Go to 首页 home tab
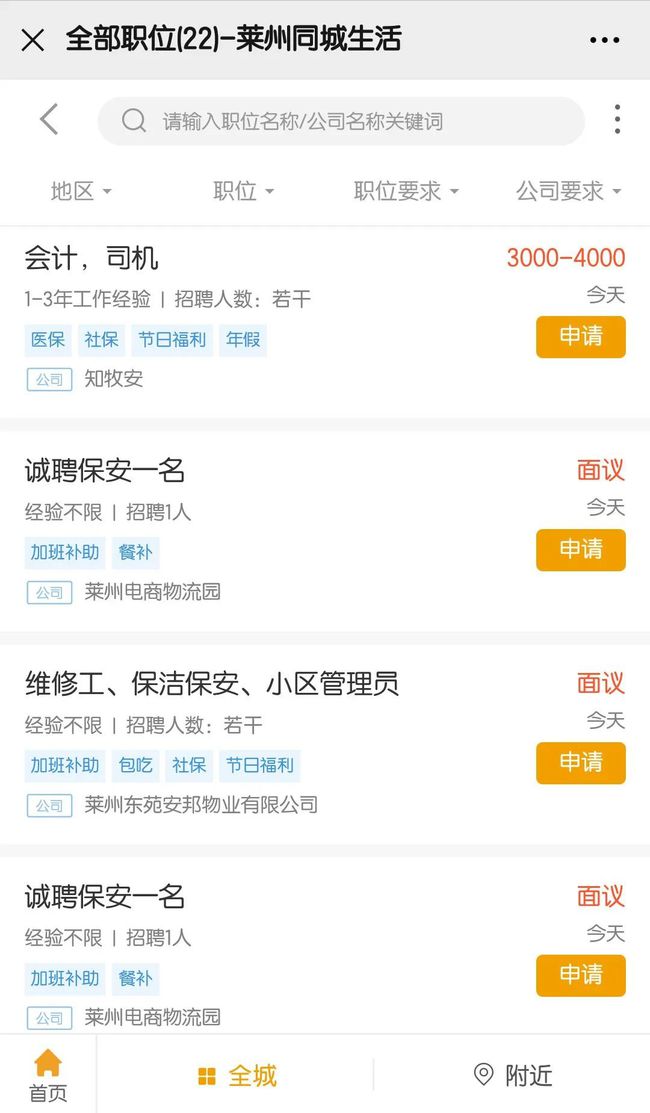 [47, 1075]
